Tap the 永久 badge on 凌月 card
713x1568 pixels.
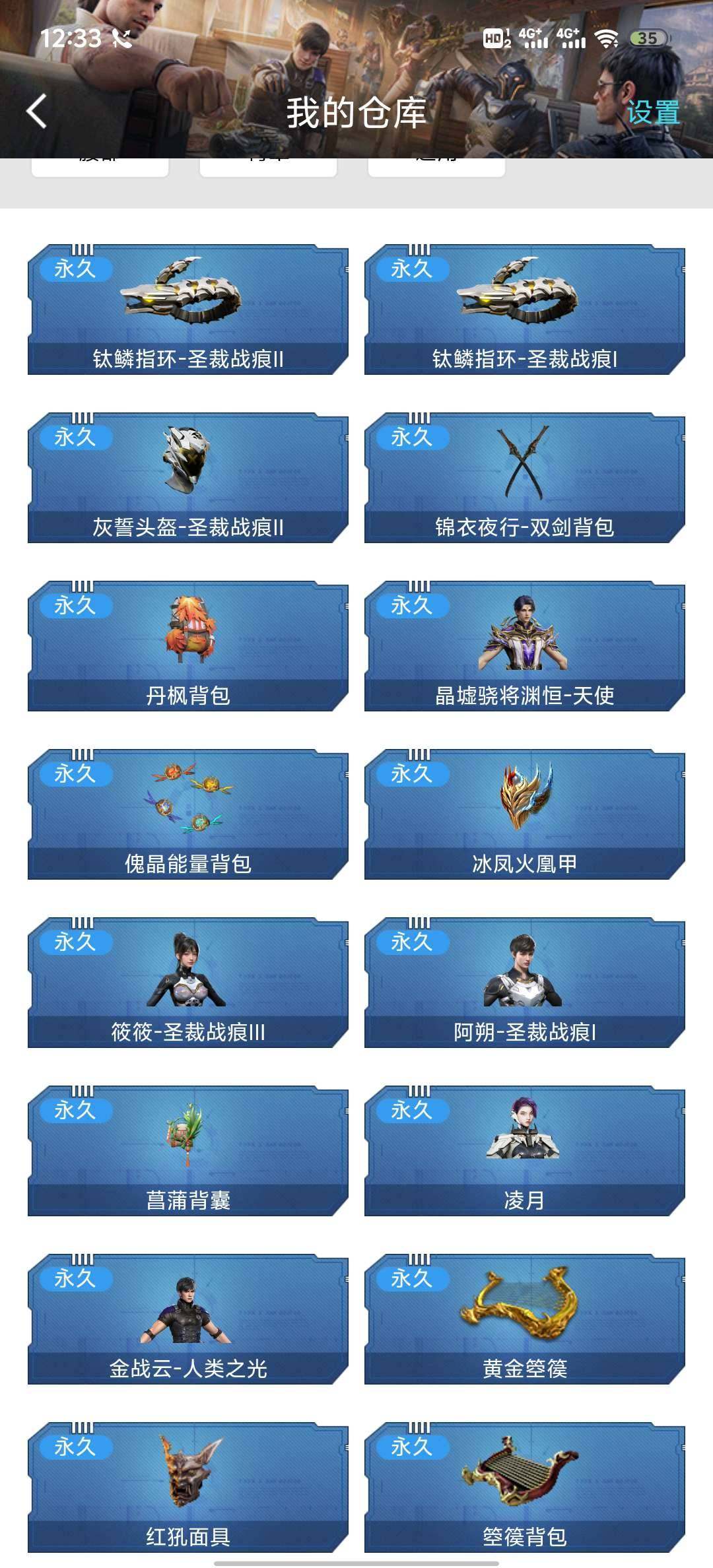pyautogui.click(x=414, y=1111)
